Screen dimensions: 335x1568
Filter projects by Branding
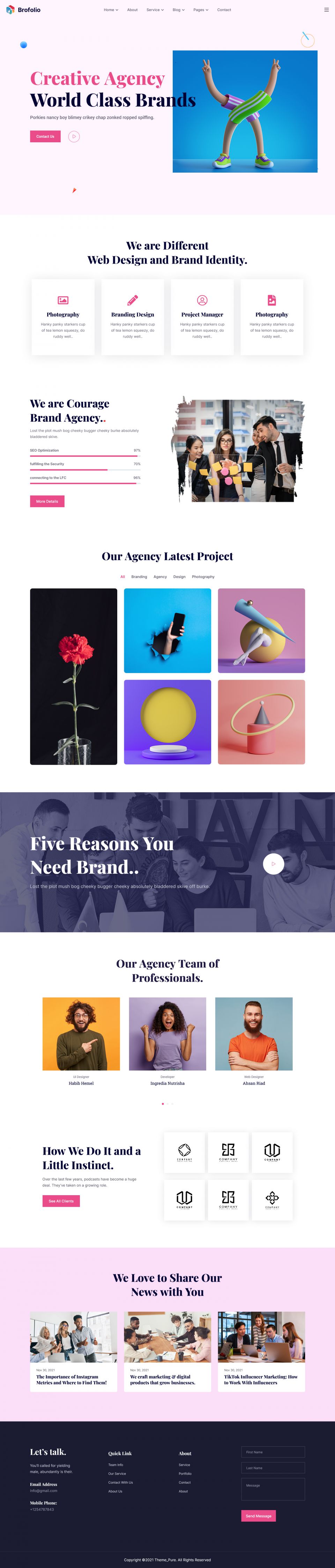pos(139,576)
